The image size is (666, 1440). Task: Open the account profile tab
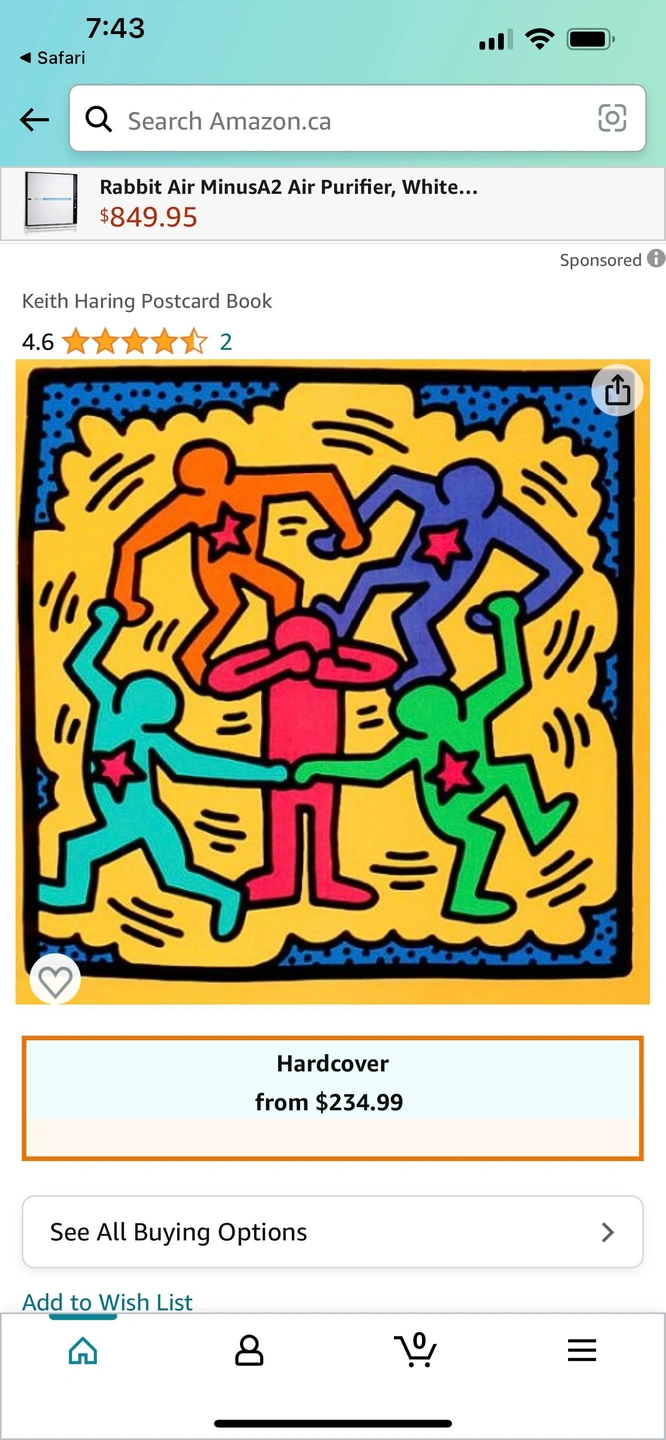coord(248,1351)
